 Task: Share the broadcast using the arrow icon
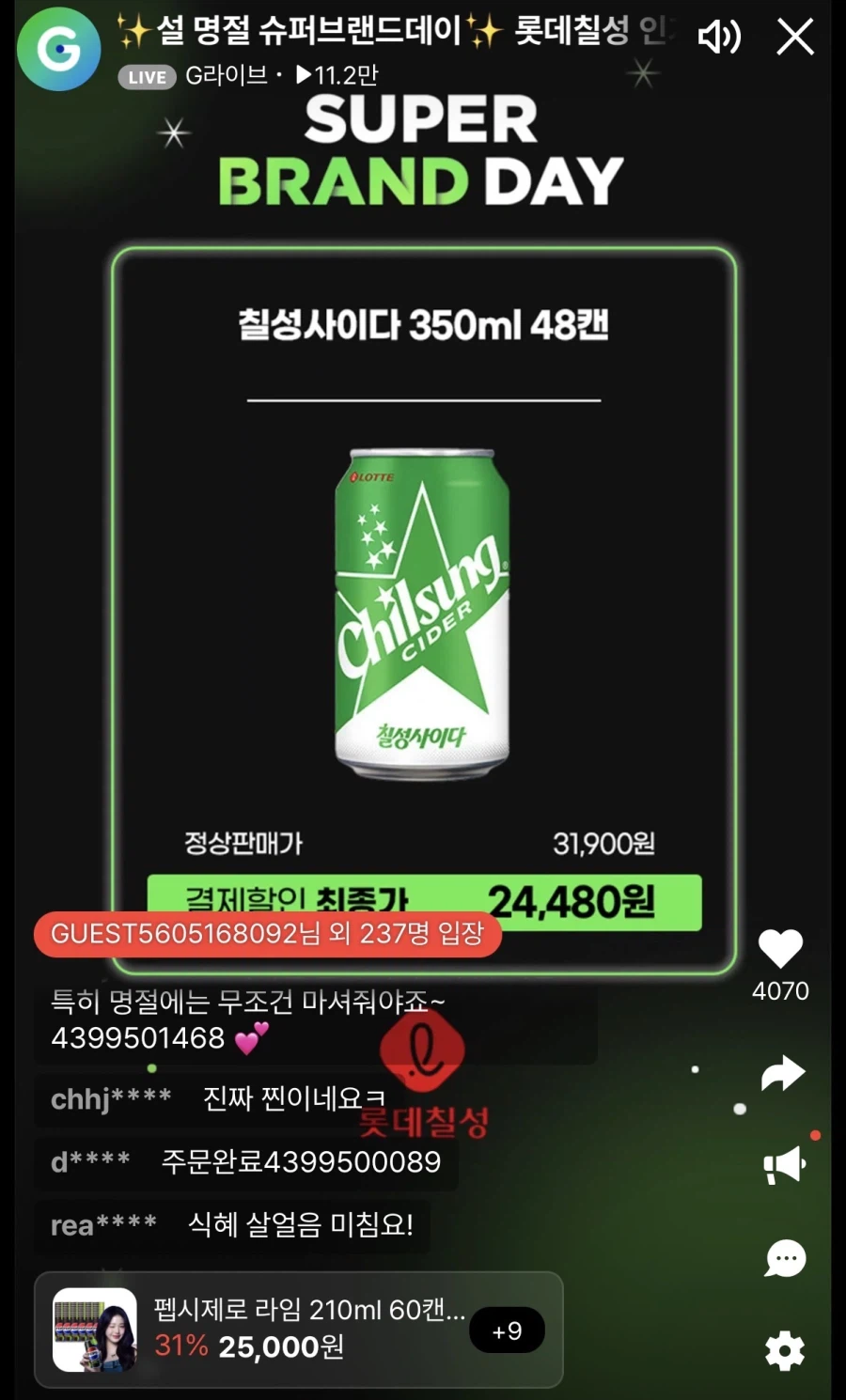[783, 1071]
